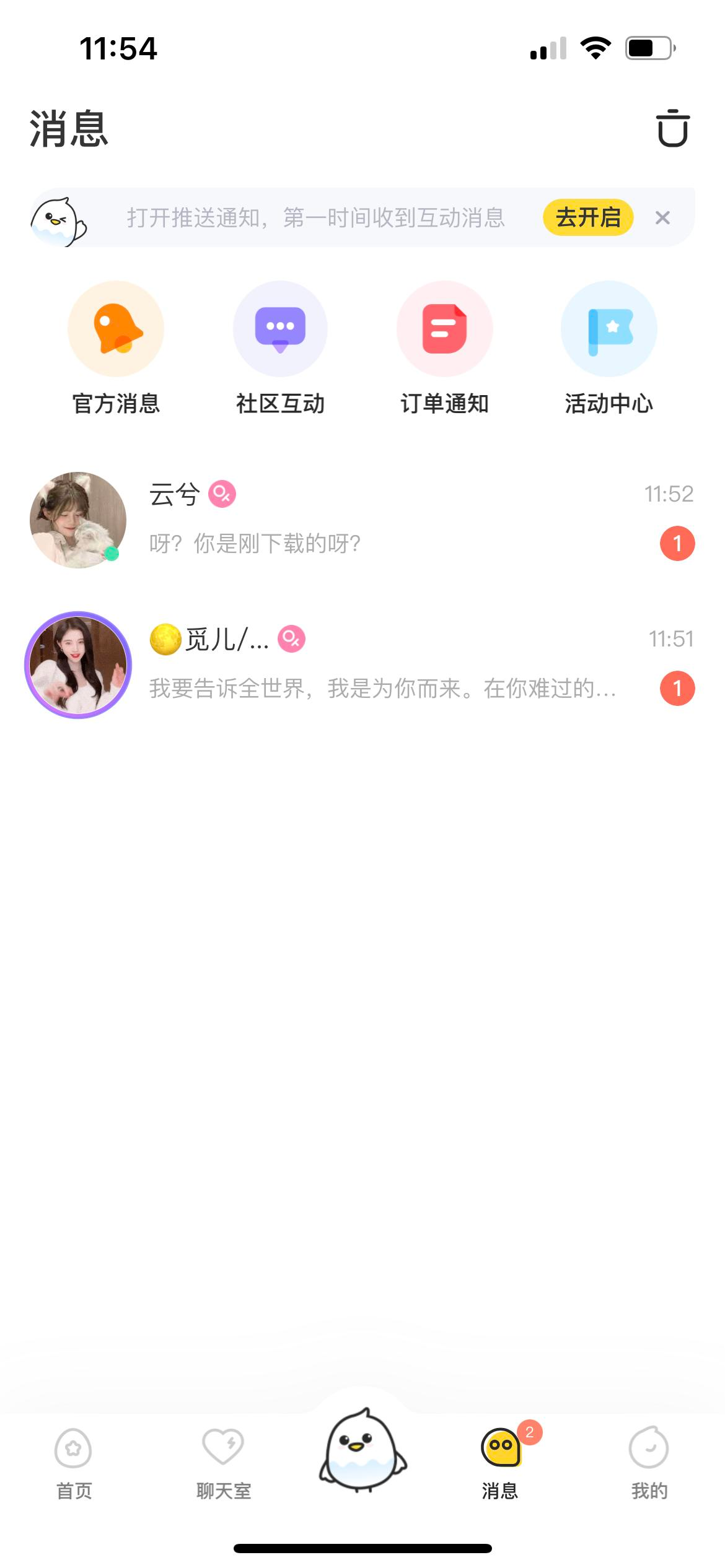Select the 消息 messages tab
The image size is (725, 1568).
pos(501,1462)
